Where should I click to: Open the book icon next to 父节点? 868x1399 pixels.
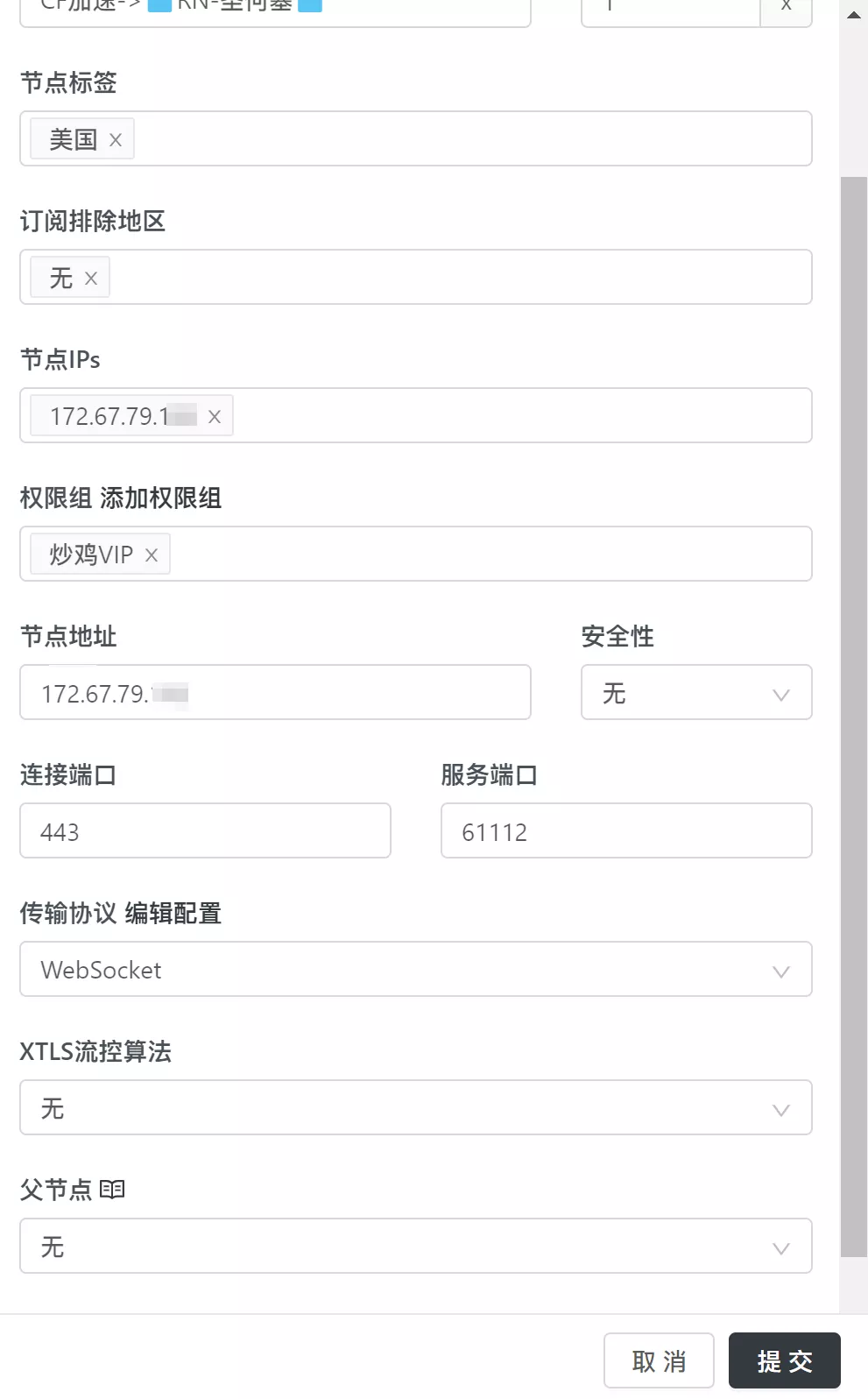tap(112, 1190)
